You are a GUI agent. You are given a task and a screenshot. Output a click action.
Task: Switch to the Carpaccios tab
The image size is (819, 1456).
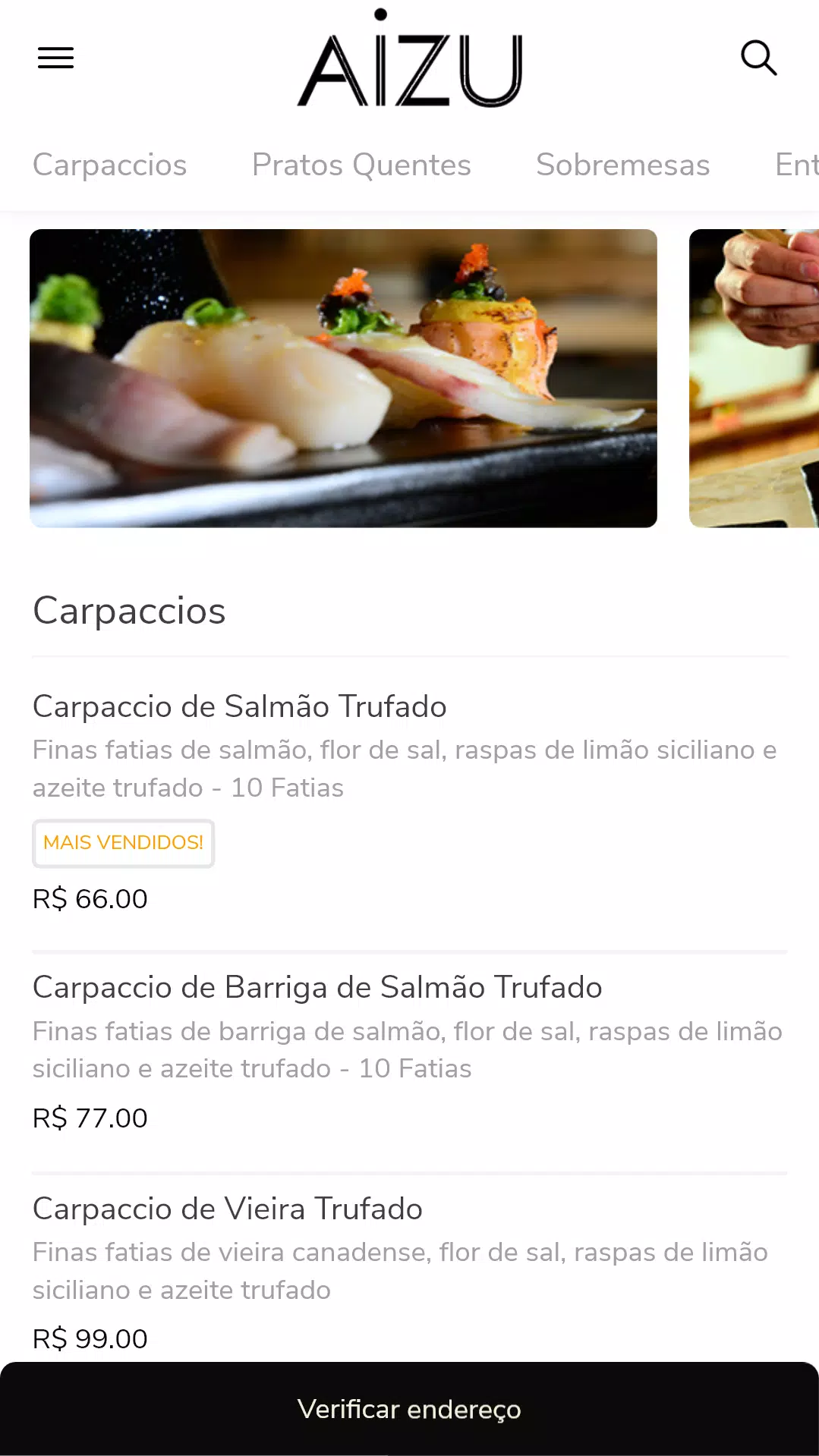[109, 165]
